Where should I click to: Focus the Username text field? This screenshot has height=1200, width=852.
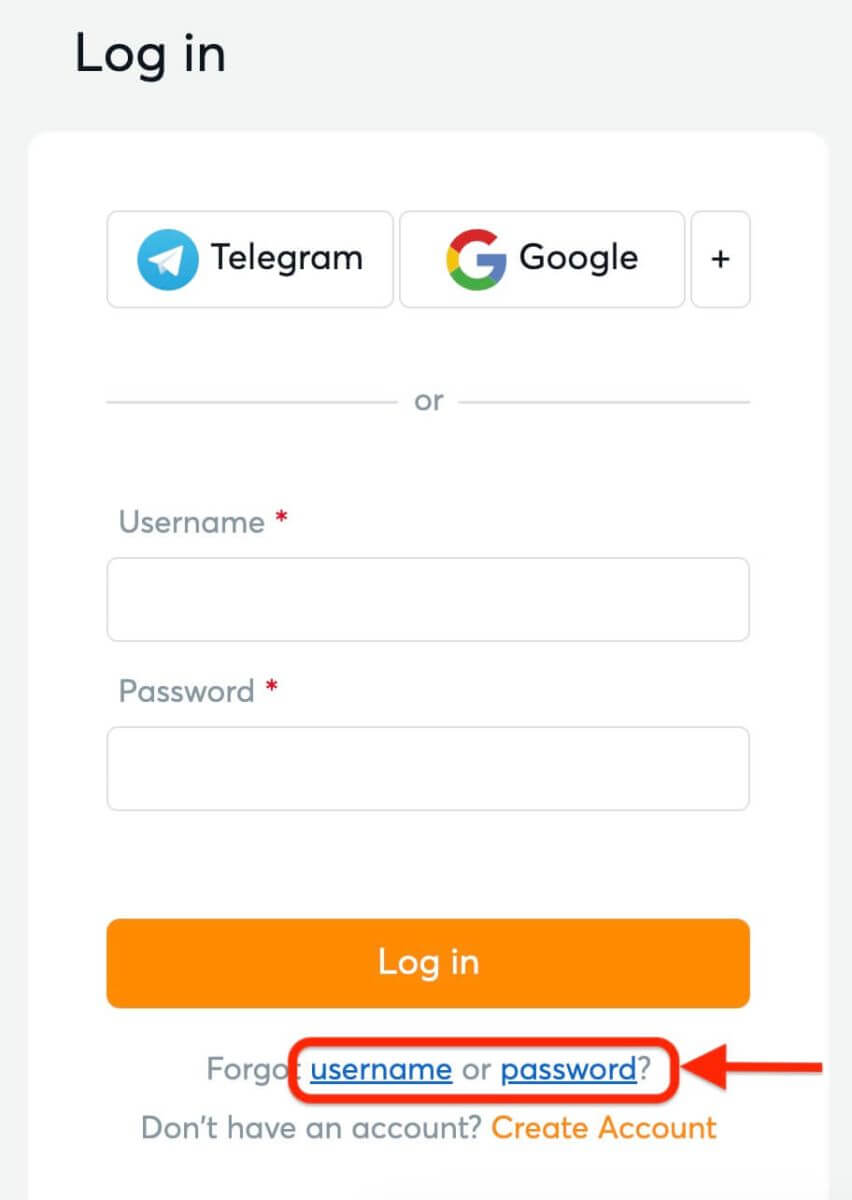click(428, 599)
